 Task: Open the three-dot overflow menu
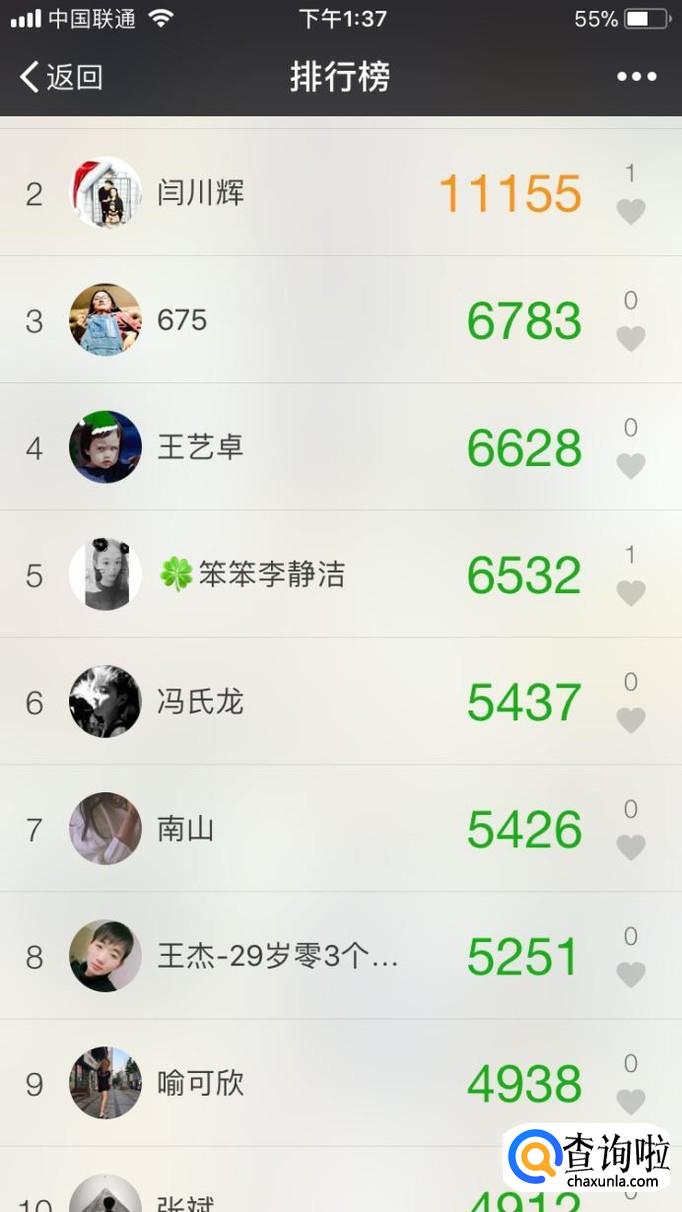[x=636, y=77]
